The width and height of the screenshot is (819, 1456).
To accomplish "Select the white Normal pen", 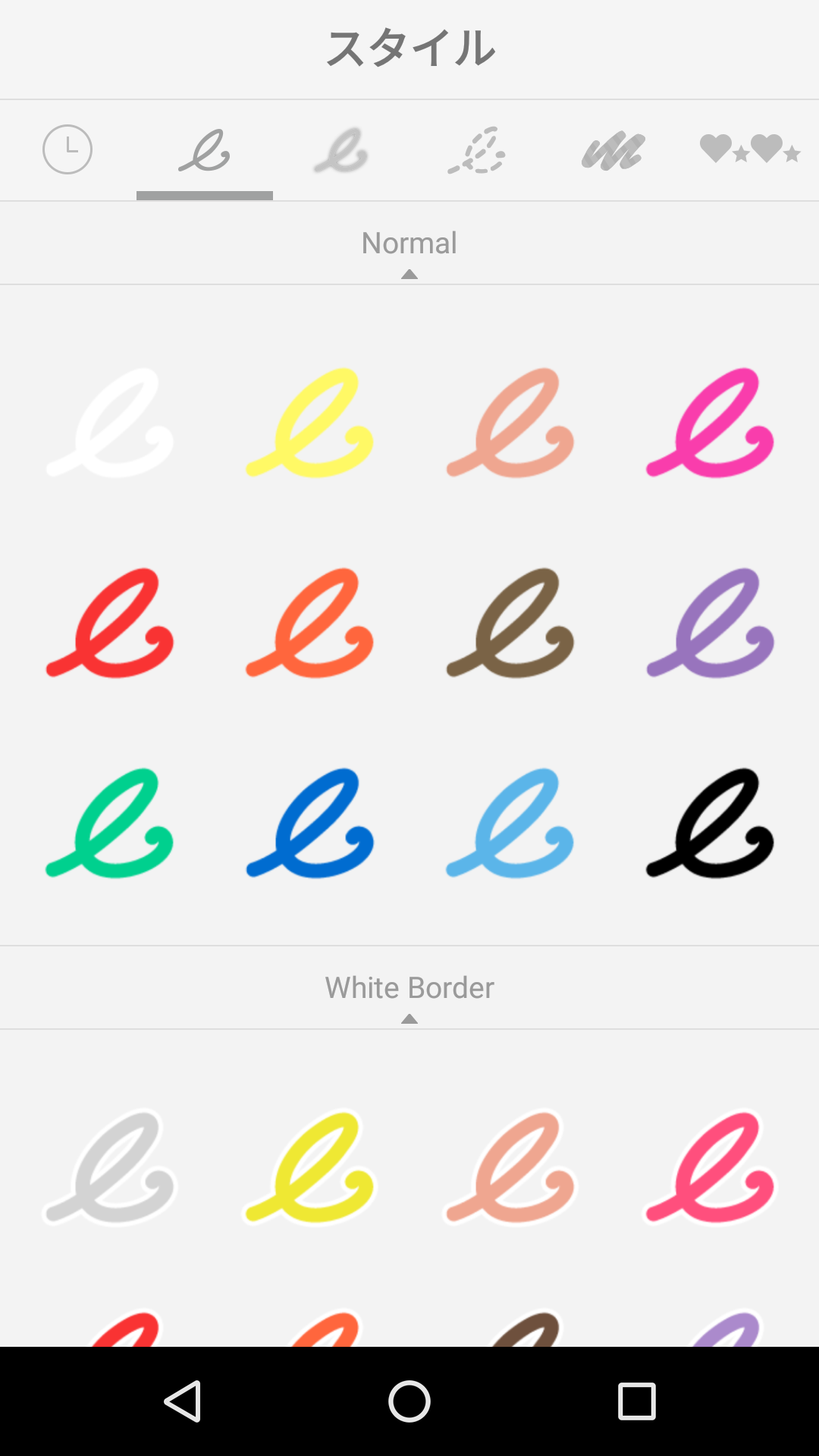I will (x=110, y=423).
